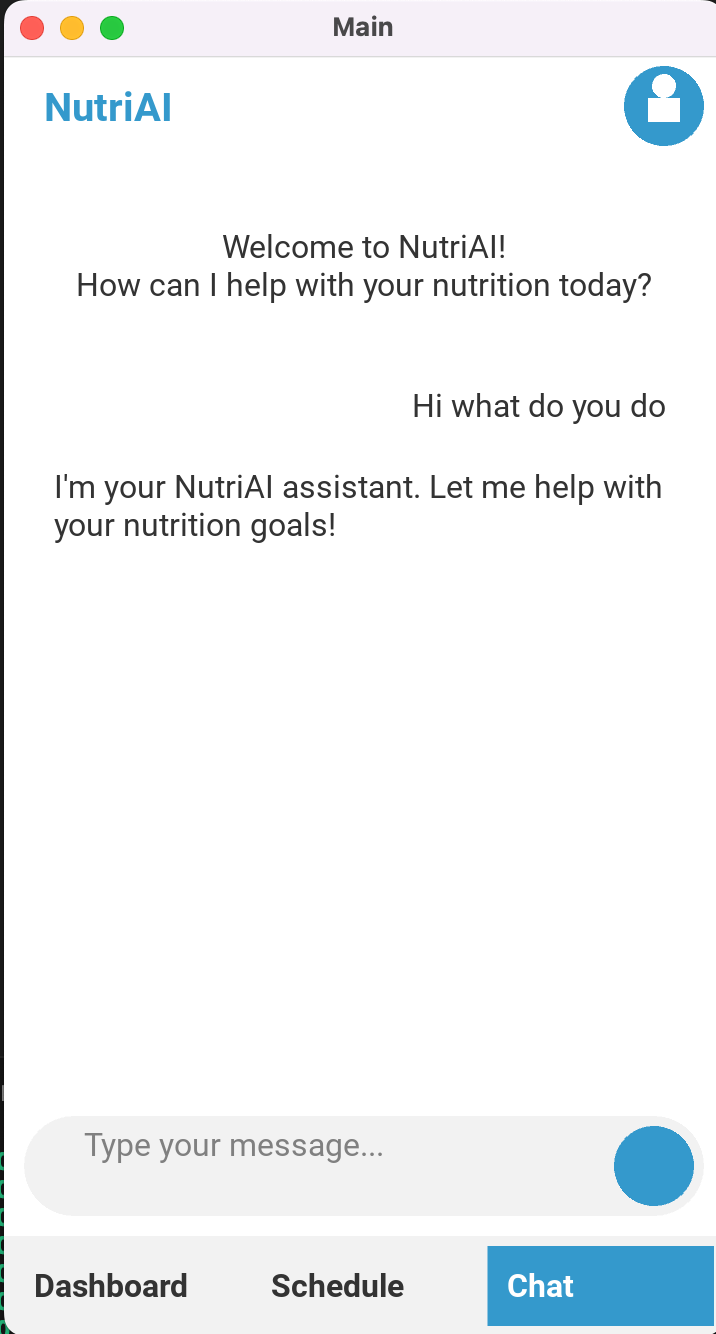Go to the Schedule tab
Screen dimensions: 716x1334
[337, 1286]
